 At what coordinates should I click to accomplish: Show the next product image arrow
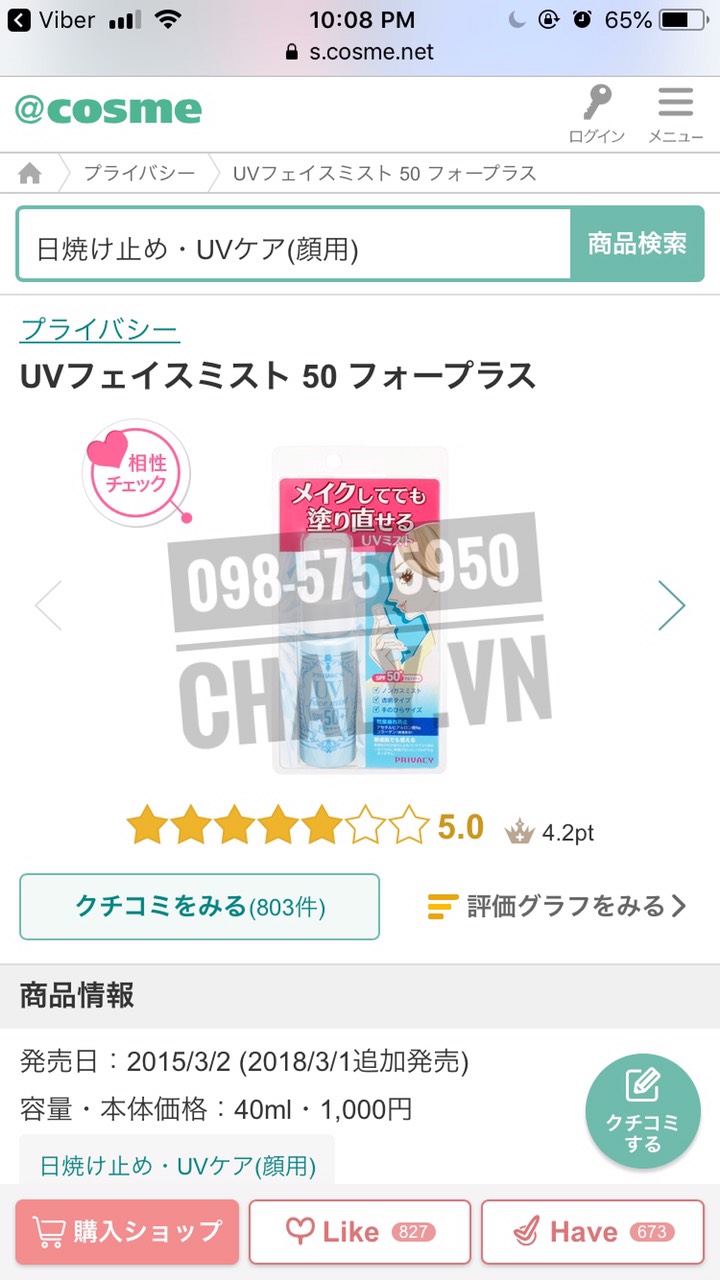tap(671, 605)
